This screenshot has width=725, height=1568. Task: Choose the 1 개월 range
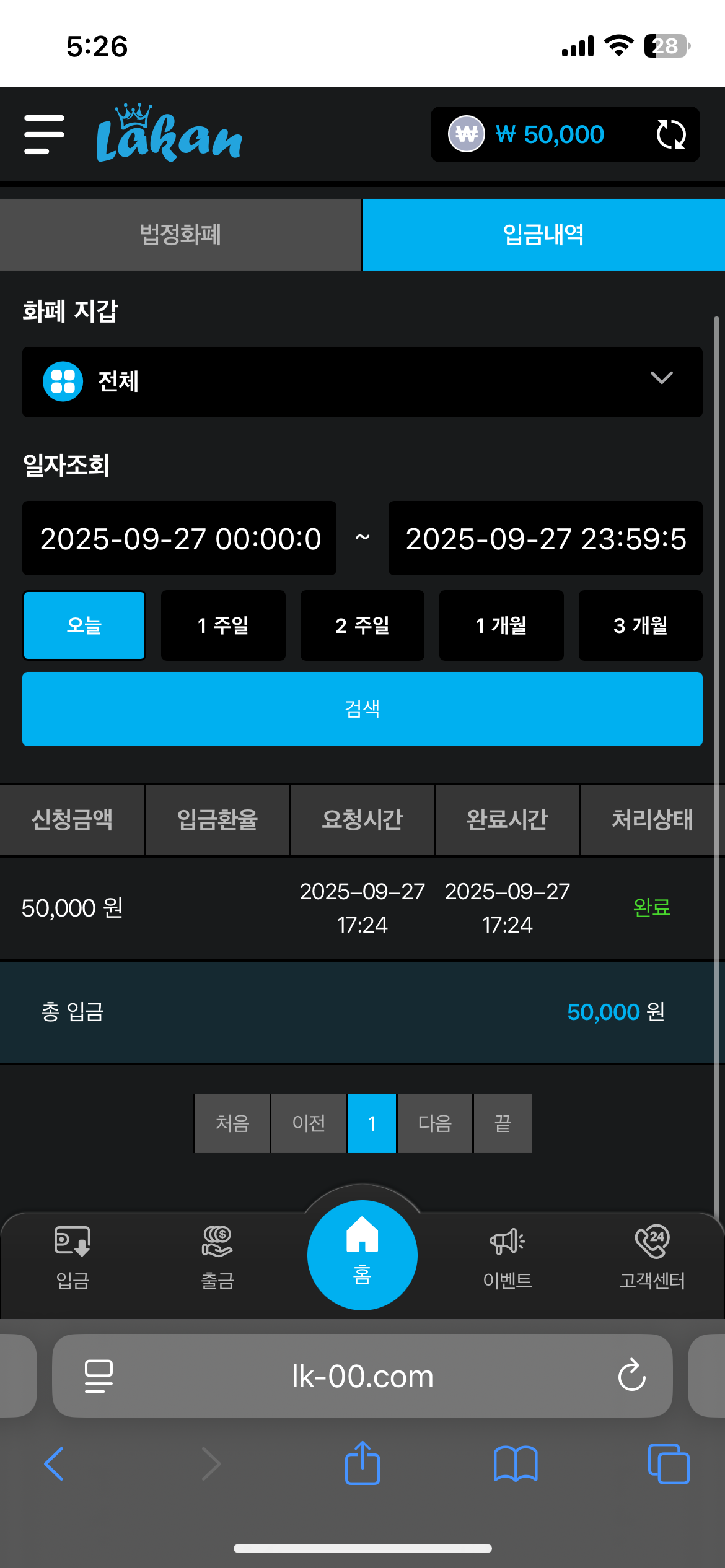click(501, 625)
